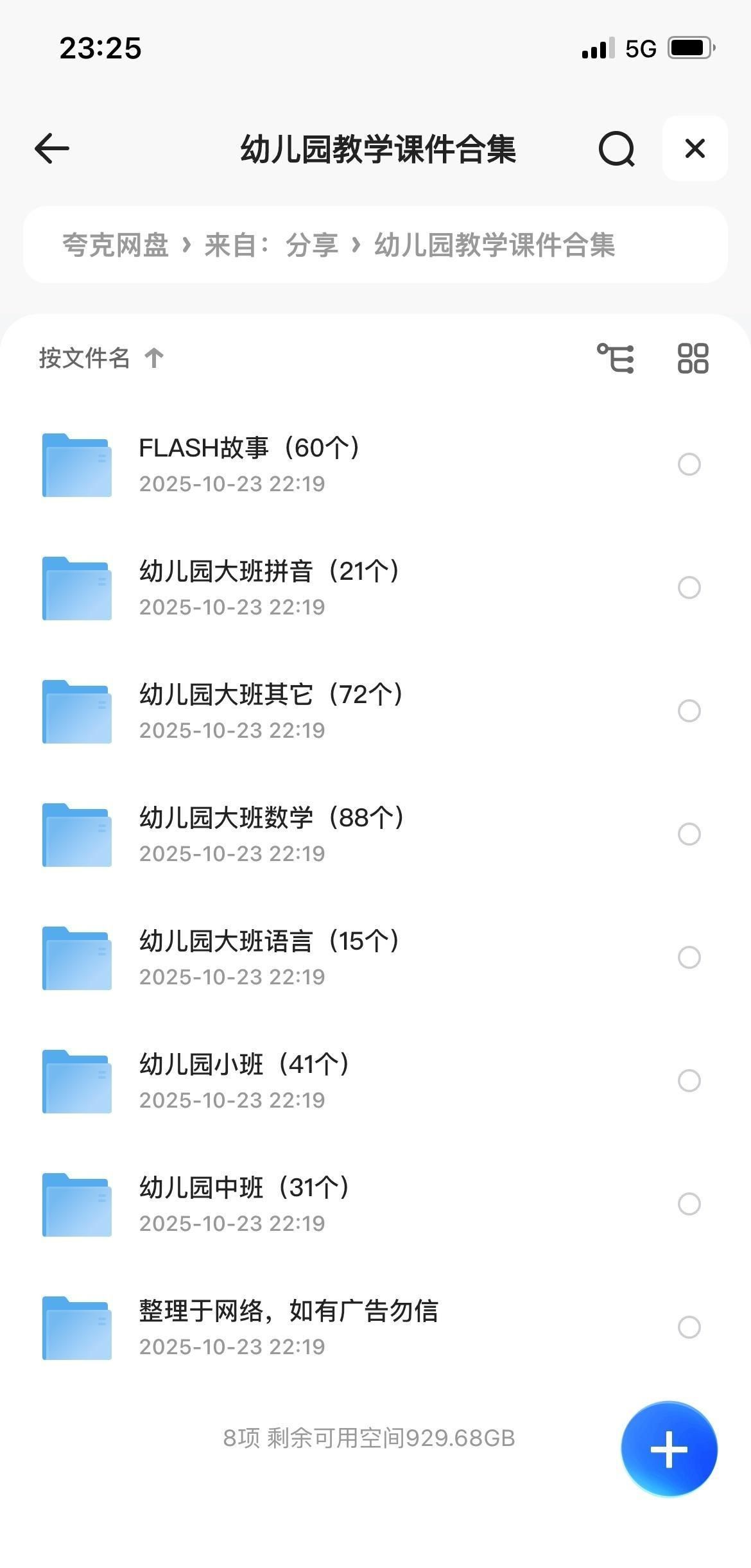The height and width of the screenshot is (1568, 751).
Task: Show the folder tree view
Action: [x=616, y=358]
